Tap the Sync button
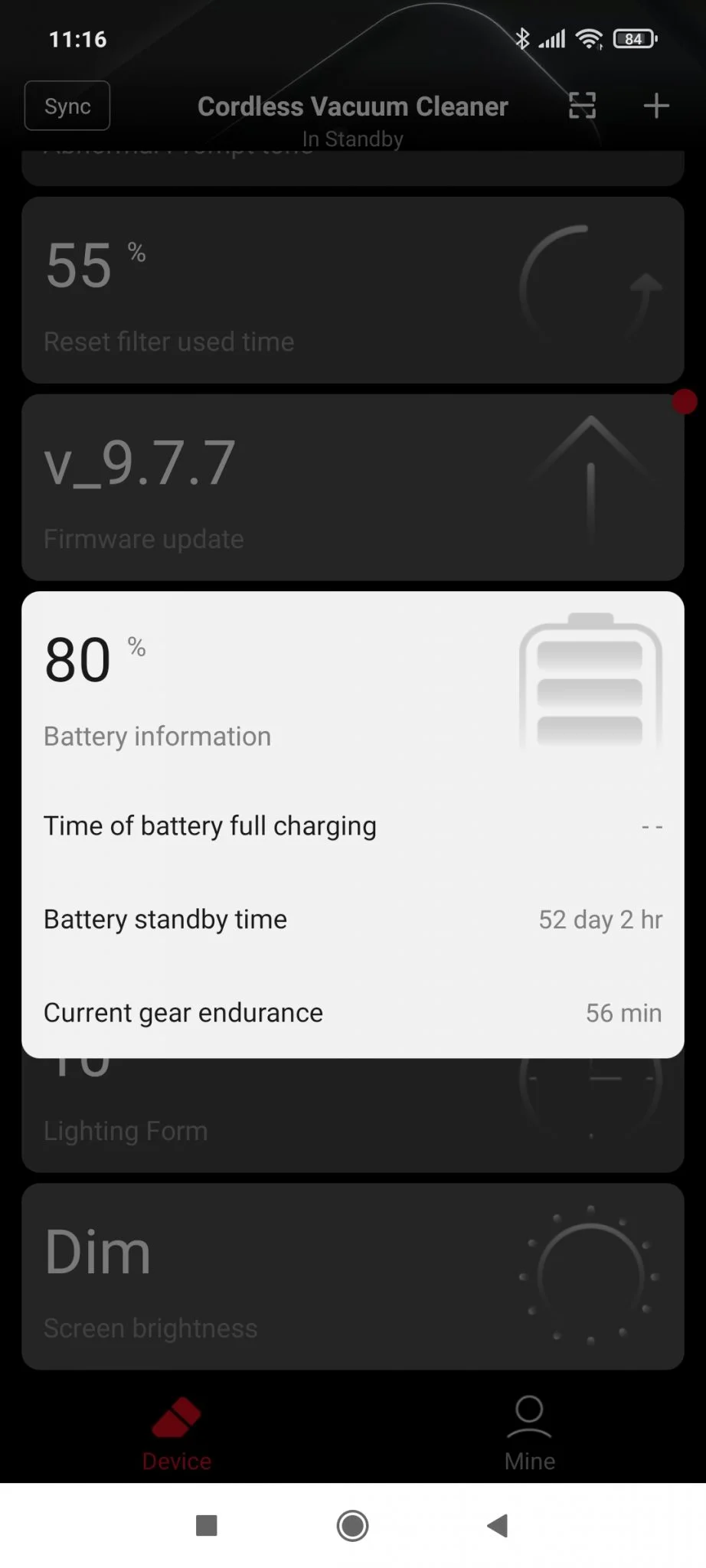This screenshot has height=1568, width=706. point(67,106)
